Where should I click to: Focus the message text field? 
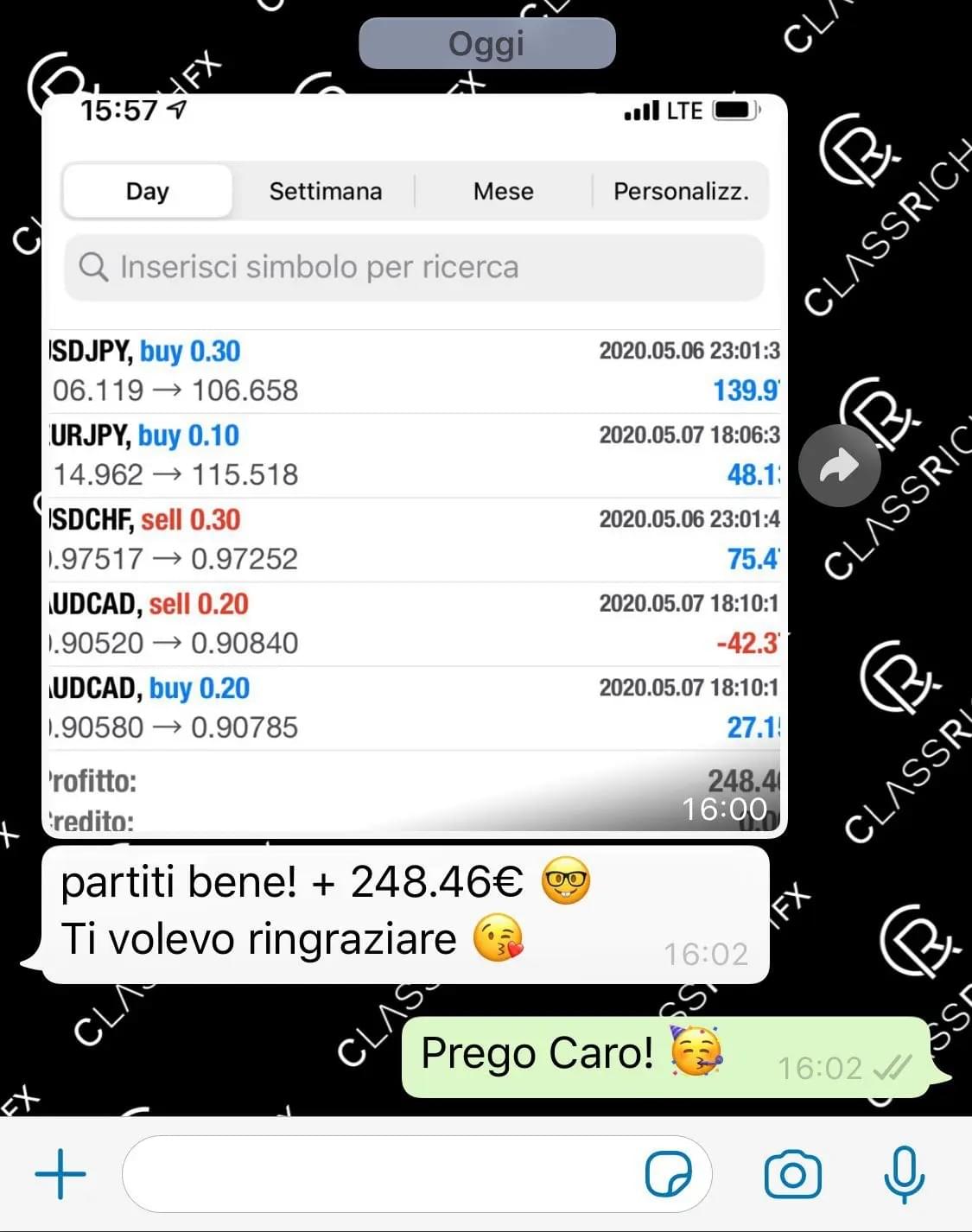click(380, 1174)
